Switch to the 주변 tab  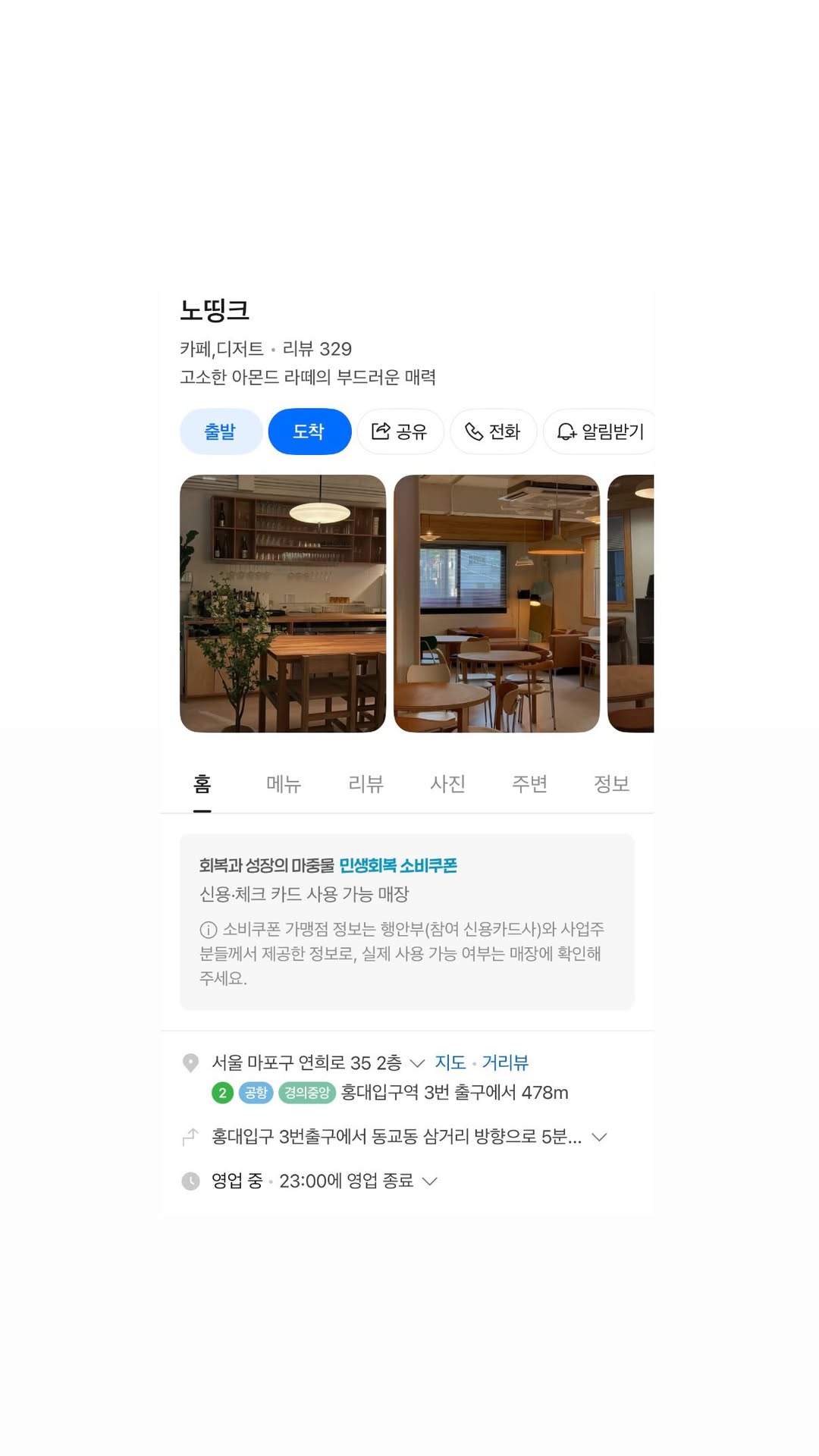coord(529,783)
